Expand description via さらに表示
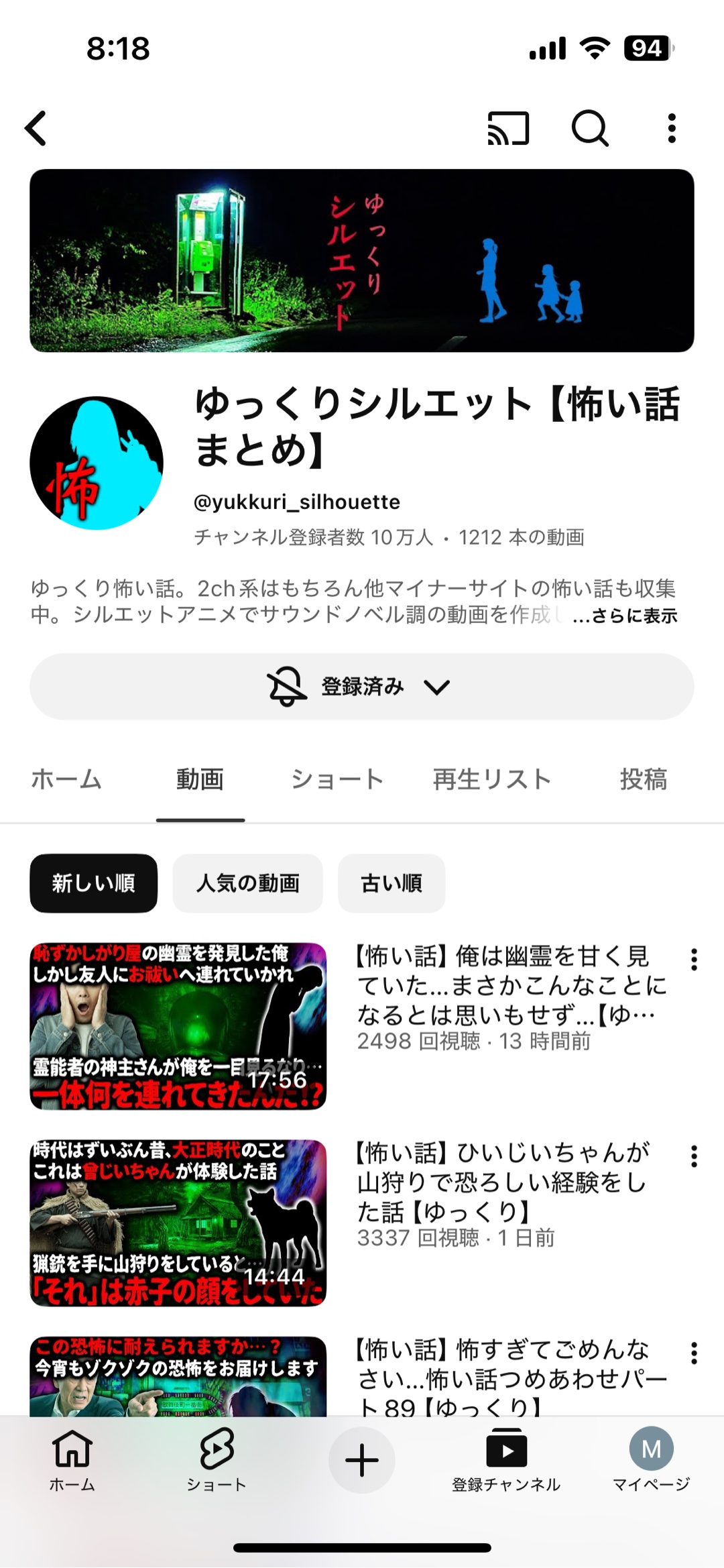Viewport: 724px width, 1568px height. 624,616
